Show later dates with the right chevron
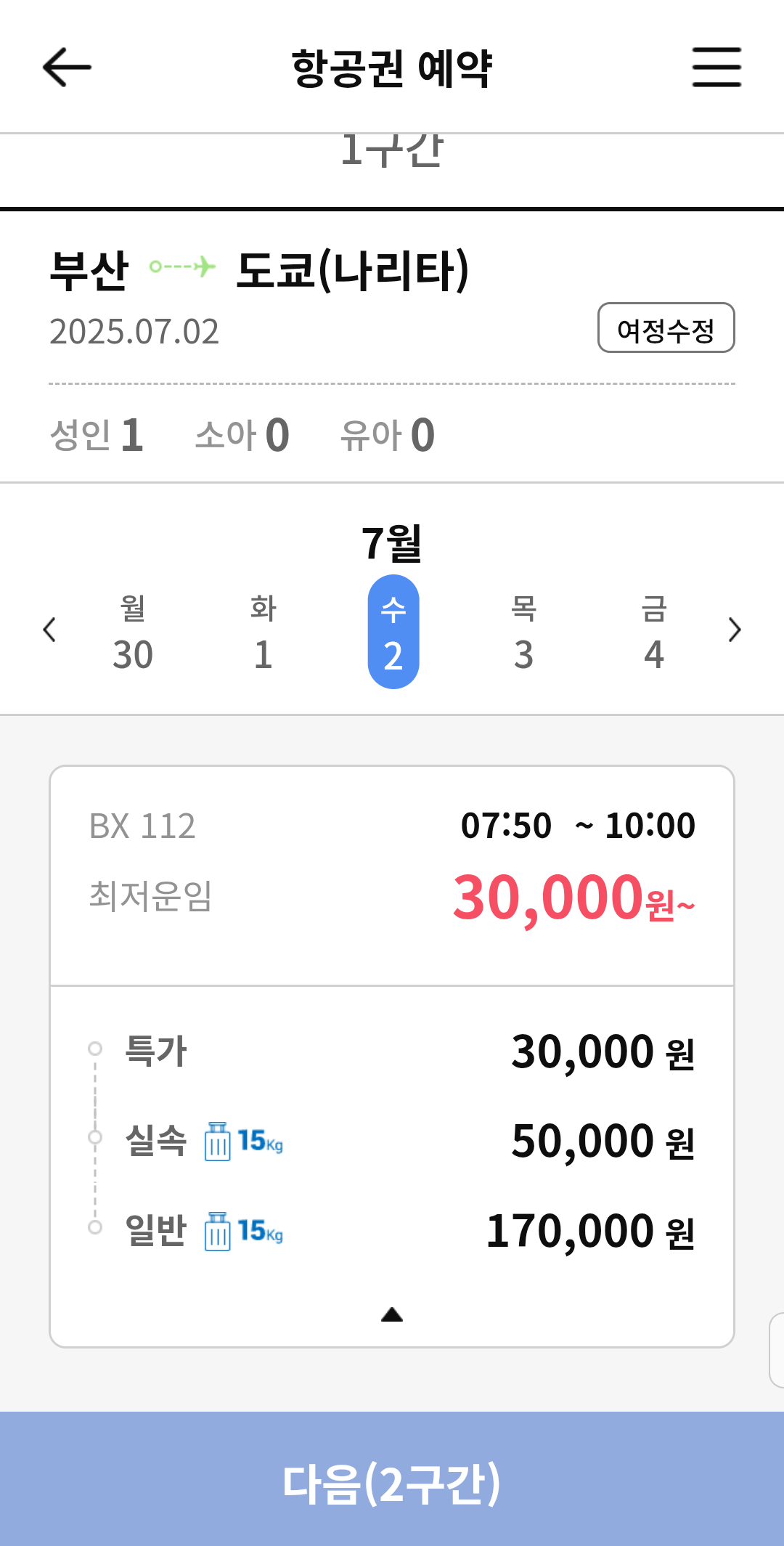 (x=734, y=630)
